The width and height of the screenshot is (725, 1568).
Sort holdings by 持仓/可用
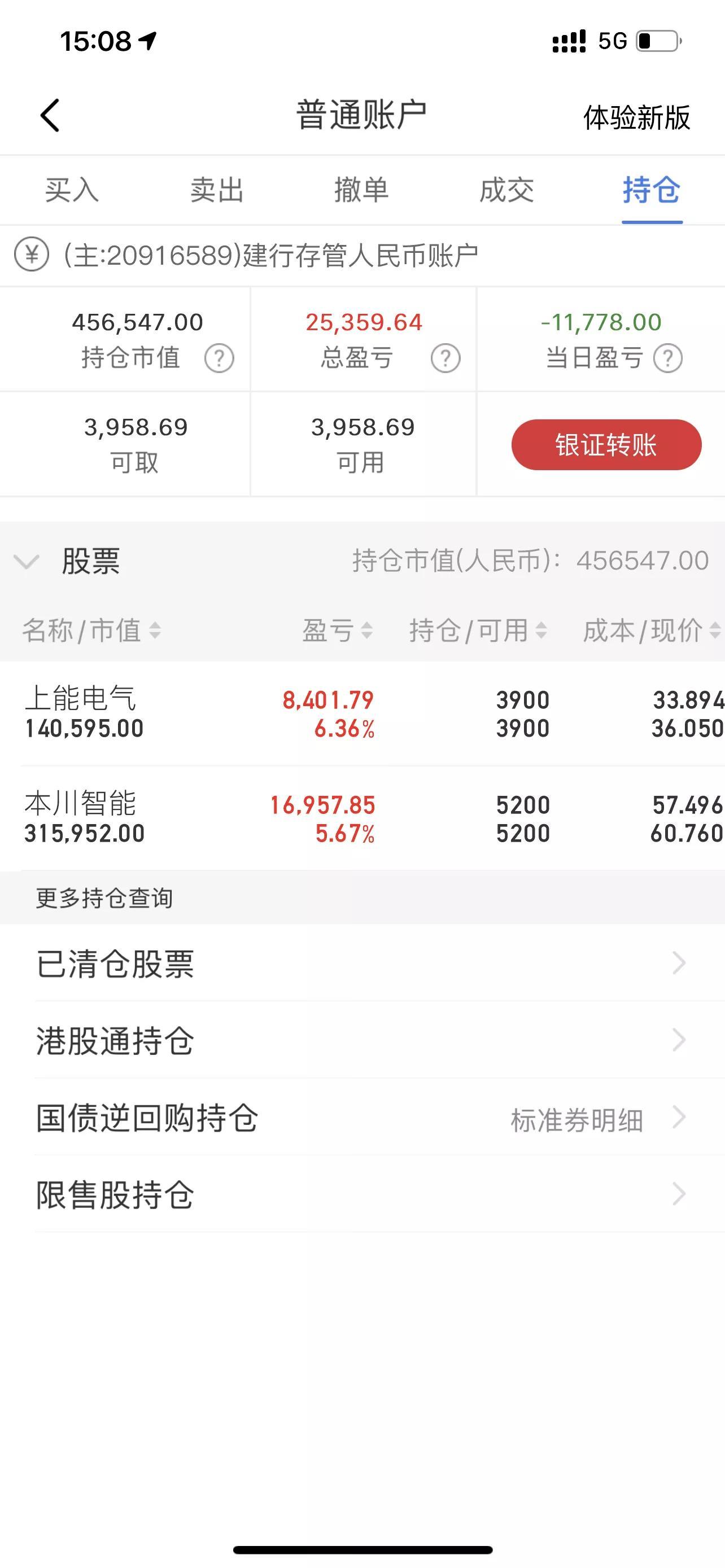tap(478, 630)
